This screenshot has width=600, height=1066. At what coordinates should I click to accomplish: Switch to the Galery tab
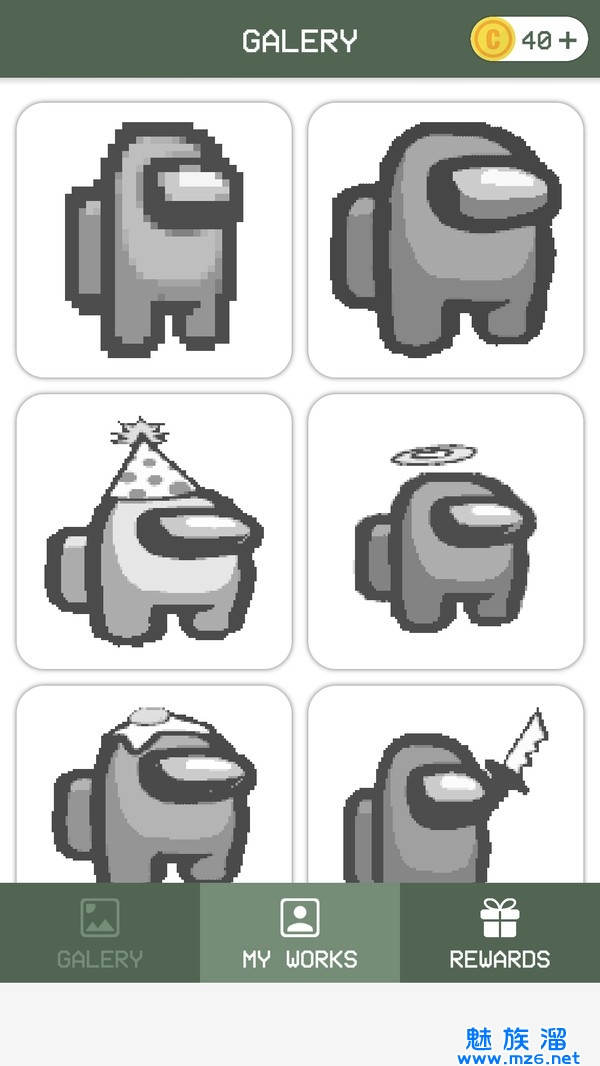[100, 932]
